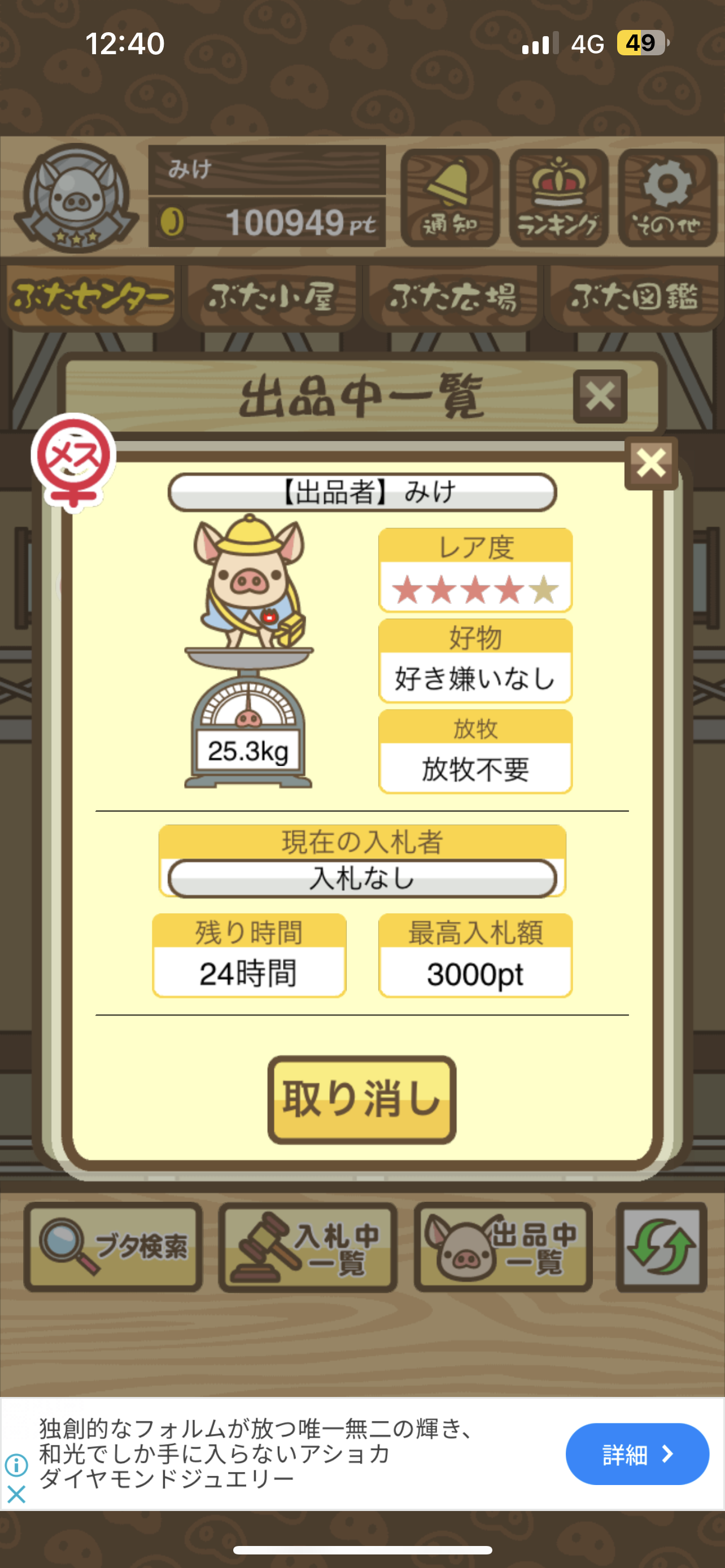Refresh with the green arrows button
This screenshot has width=725, height=1568.
(661, 1247)
